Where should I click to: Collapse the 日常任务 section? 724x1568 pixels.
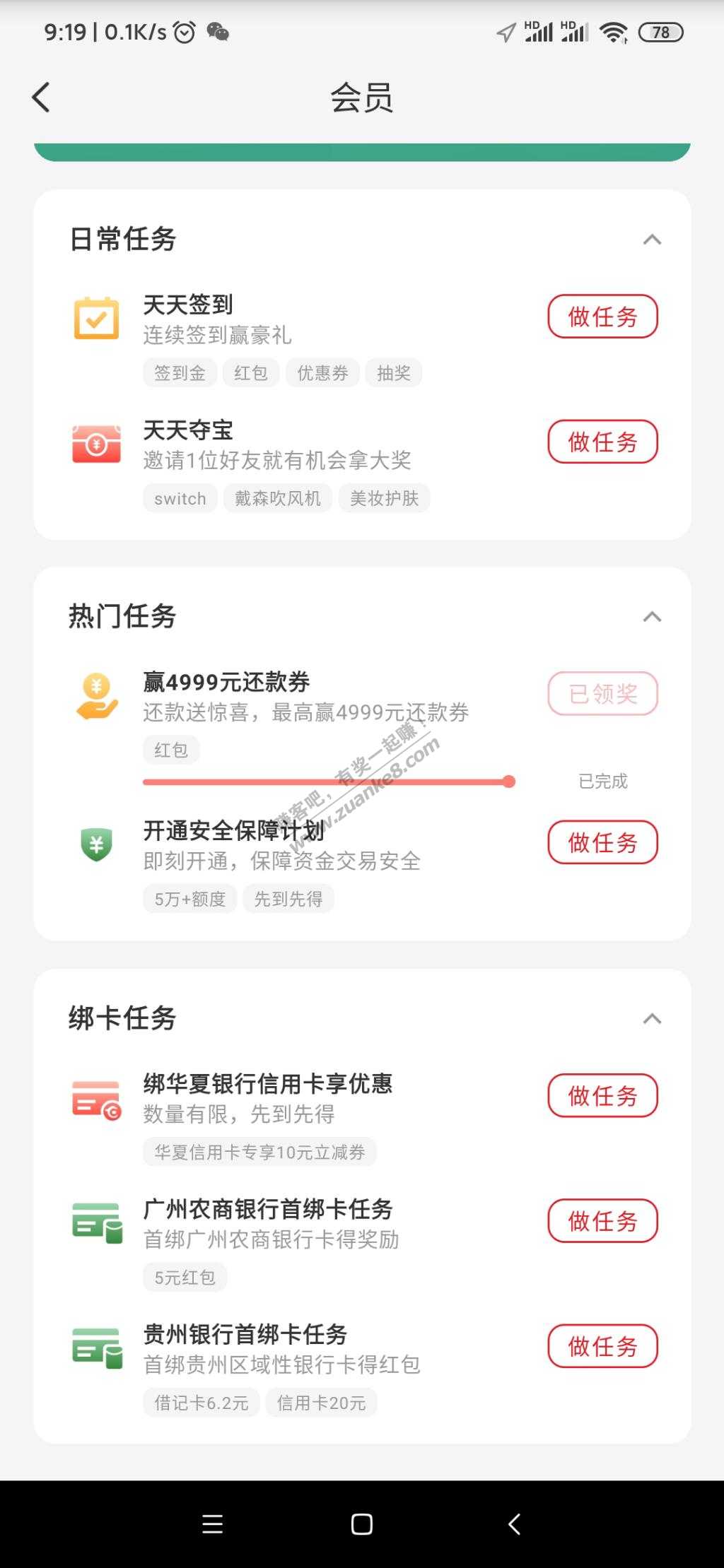[652, 240]
